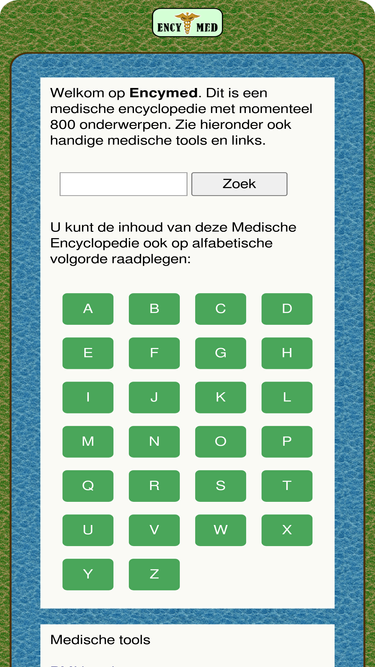Viewport: 375px width, 667px height.
Task: Tap the Encymed logo at top
Action: (188, 23)
